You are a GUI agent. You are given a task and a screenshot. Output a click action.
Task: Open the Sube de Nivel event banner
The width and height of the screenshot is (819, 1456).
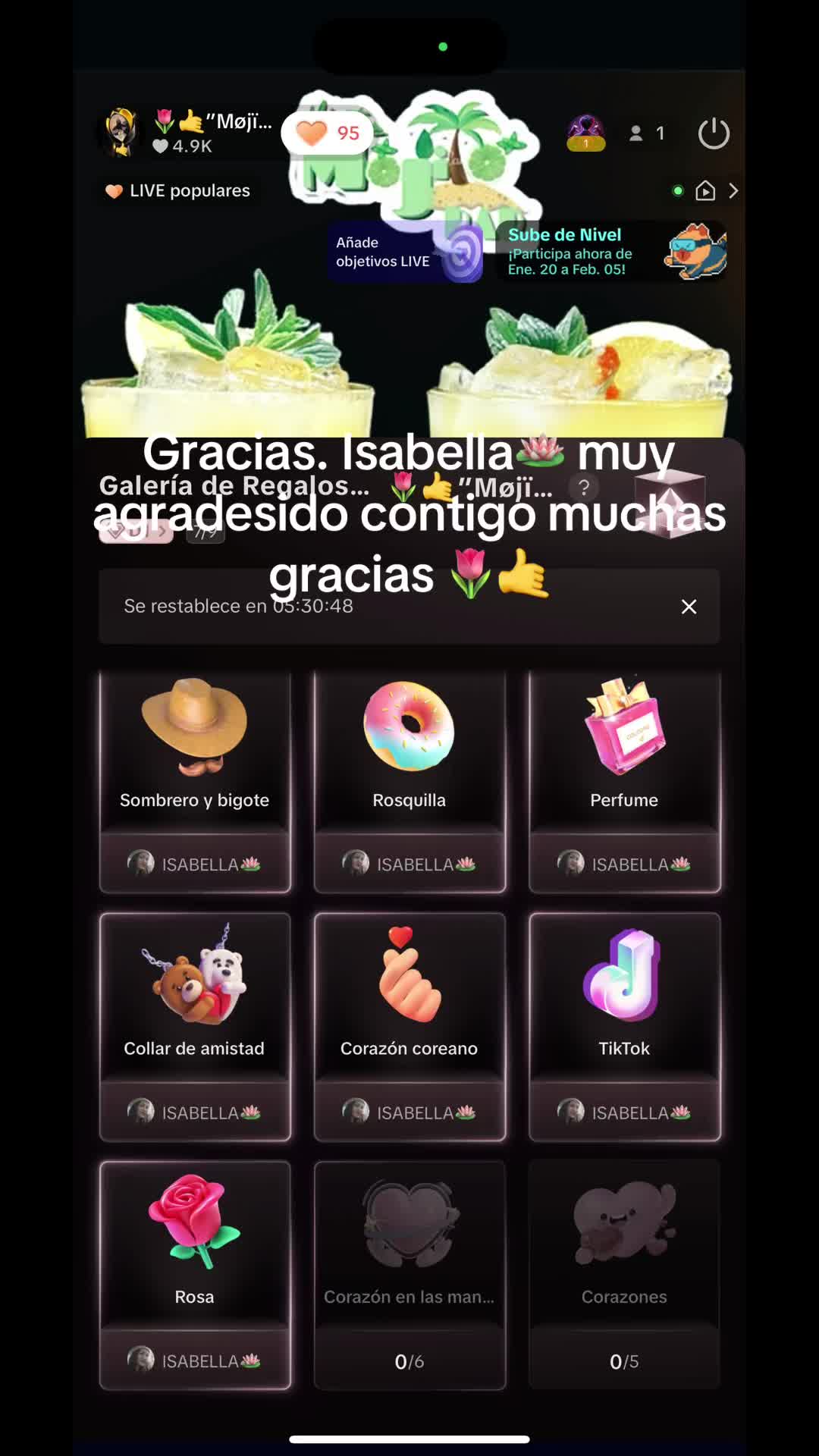611,252
